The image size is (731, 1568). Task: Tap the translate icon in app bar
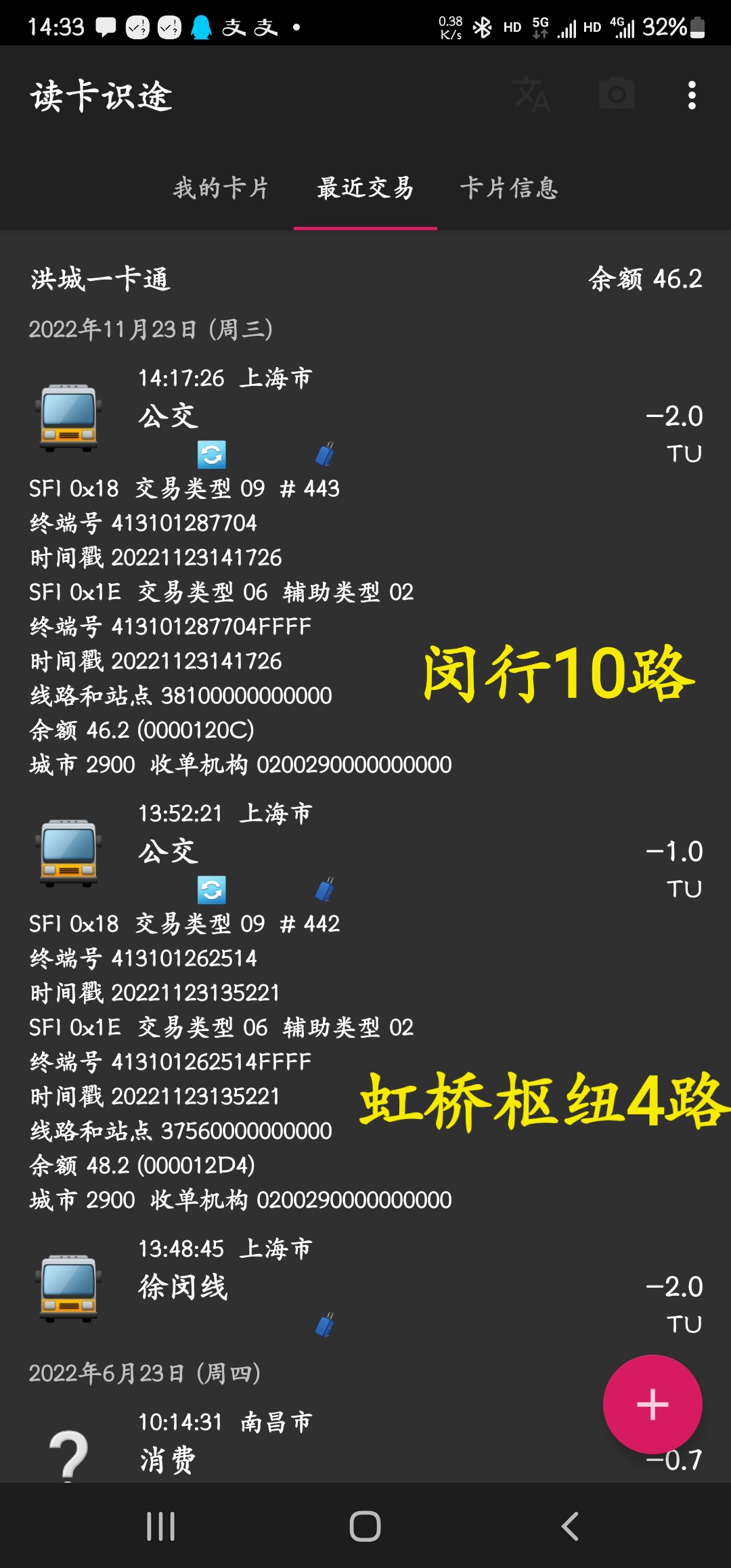tap(532, 95)
